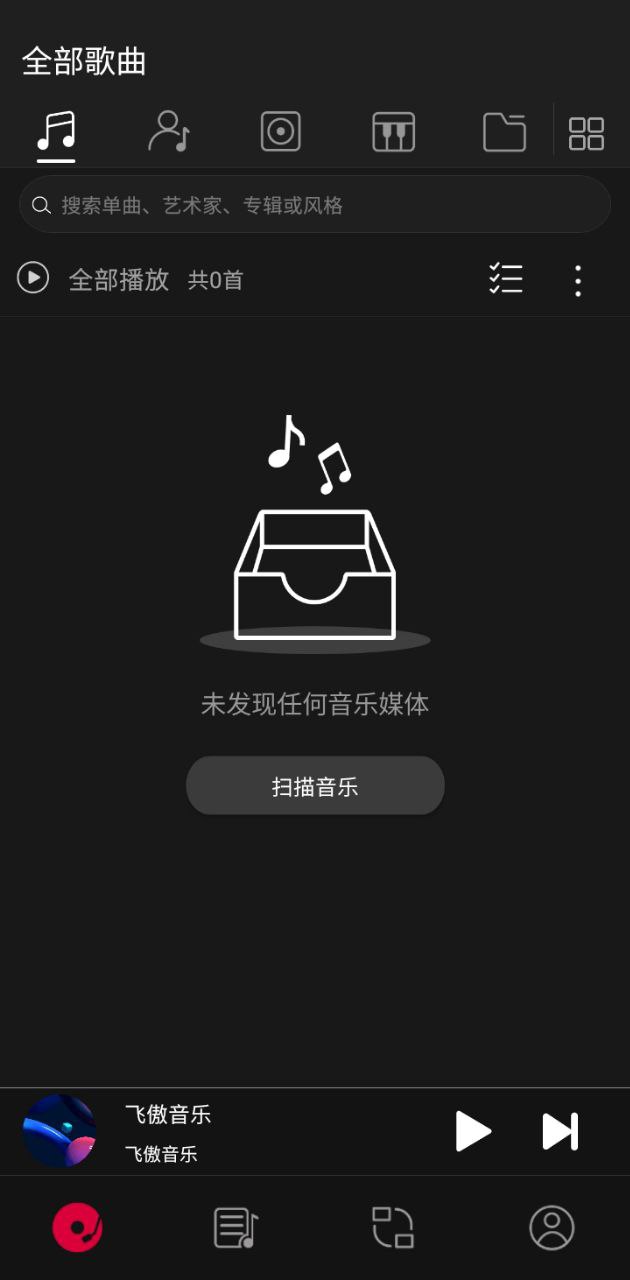Tap the 扫描音乐 button
The width and height of the screenshot is (630, 1280).
pyautogui.click(x=315, y=786)
